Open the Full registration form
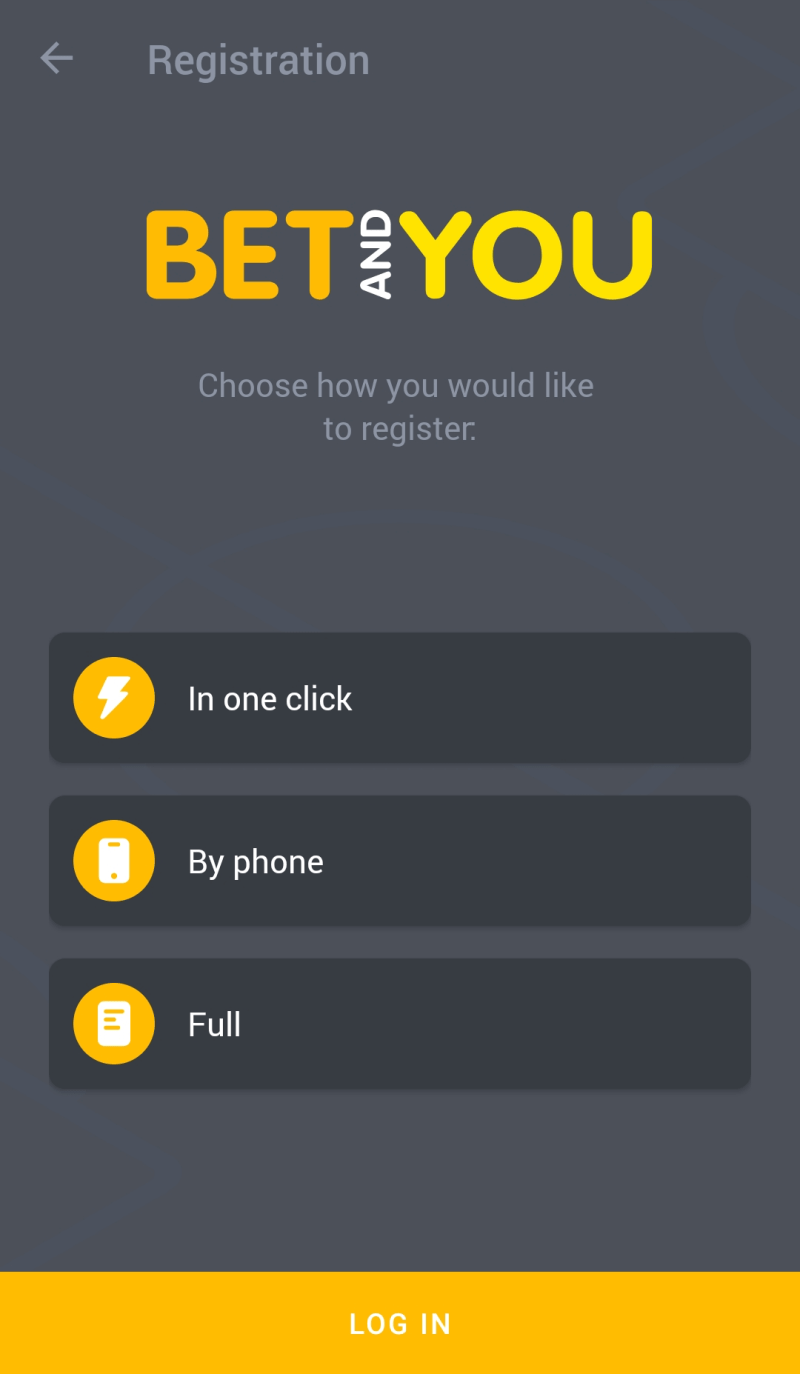The width and height of the screenshot is (800, 1374). pyautogui.click(x=400, y=1024)
